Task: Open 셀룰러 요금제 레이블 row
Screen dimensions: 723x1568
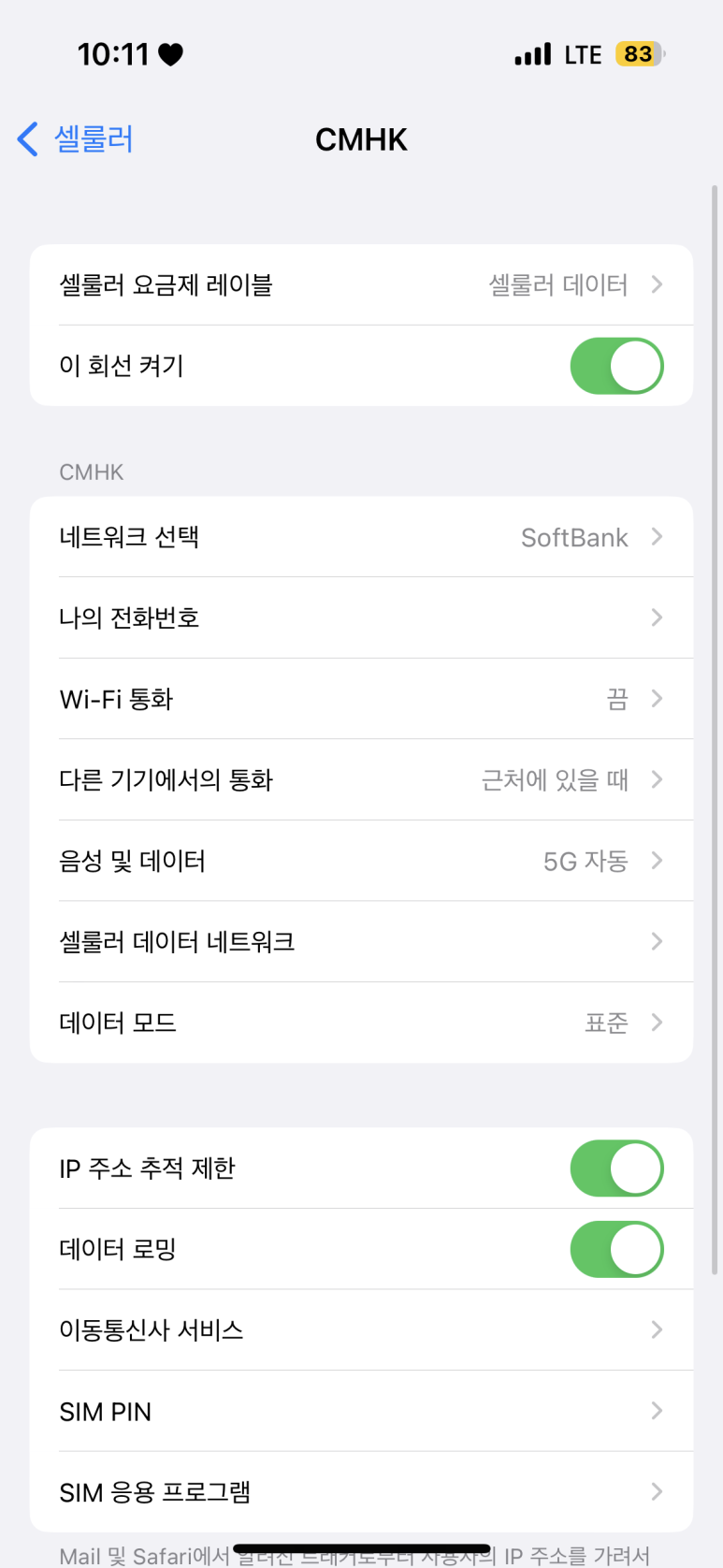Action: coord(361,284)
